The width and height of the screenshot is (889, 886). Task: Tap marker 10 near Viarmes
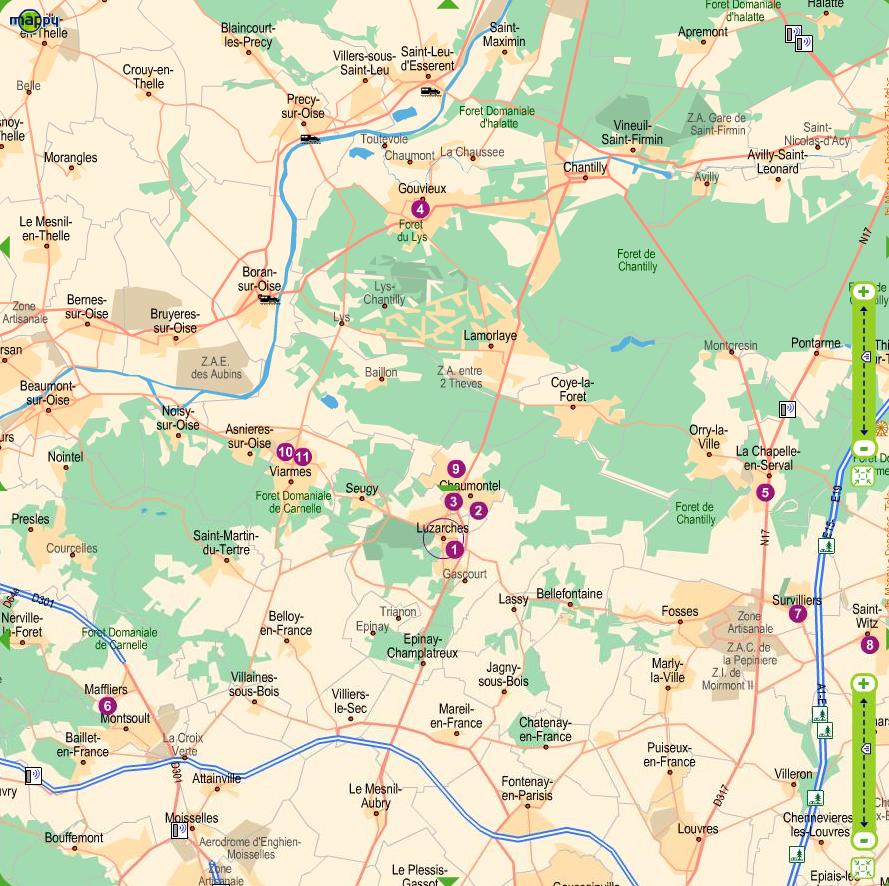[285, 452]
